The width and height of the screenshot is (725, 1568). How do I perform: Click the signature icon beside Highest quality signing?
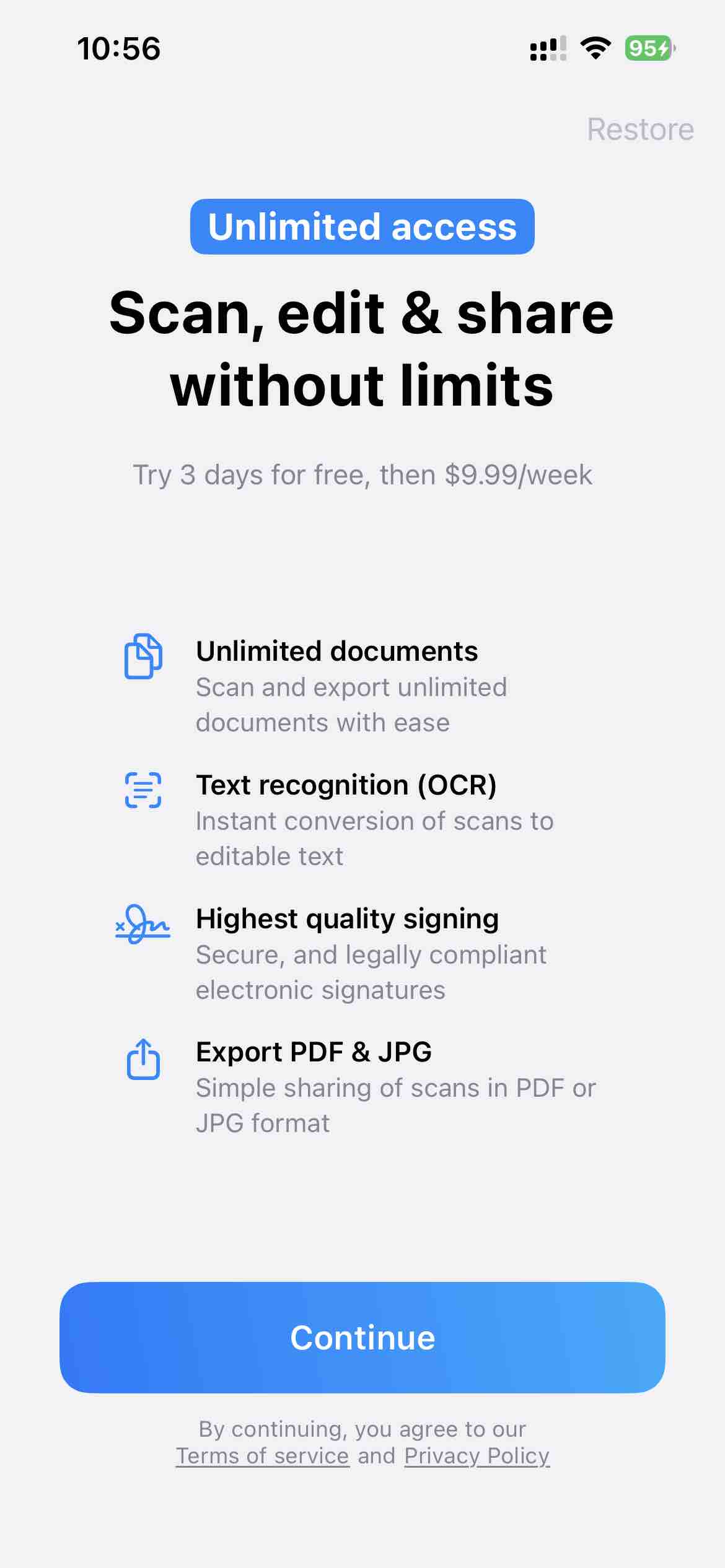[142, 926]
